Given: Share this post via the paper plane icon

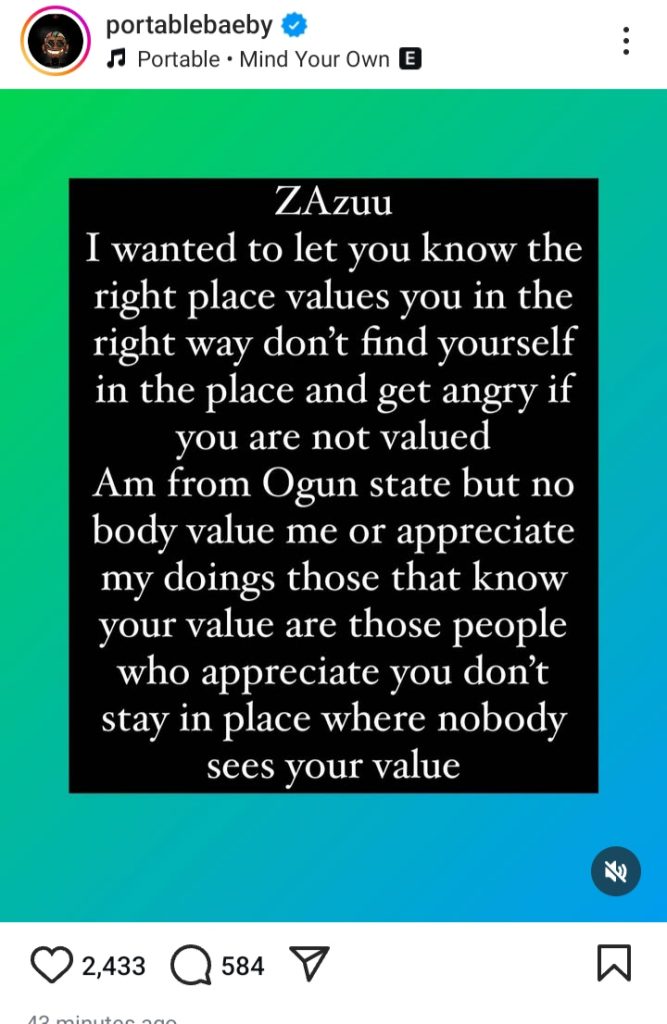Looking at the screenshot, I should pyautogui.click(x=309, y=965).
